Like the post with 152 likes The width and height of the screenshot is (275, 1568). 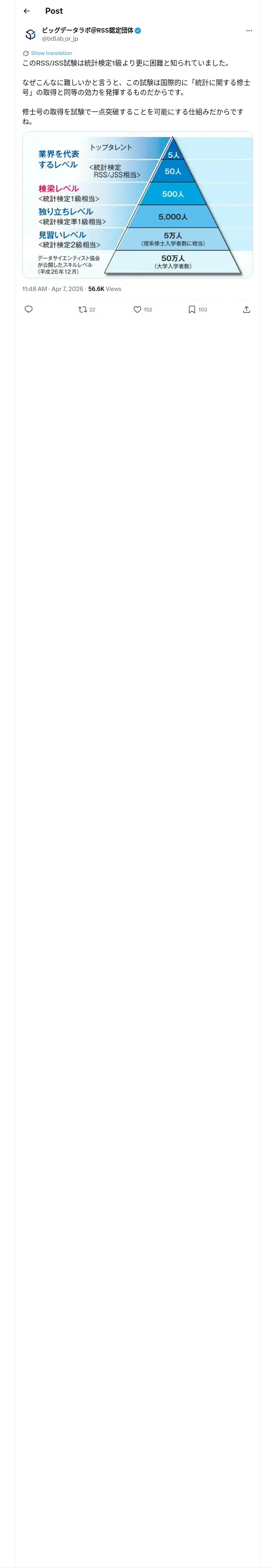(143, 309)
